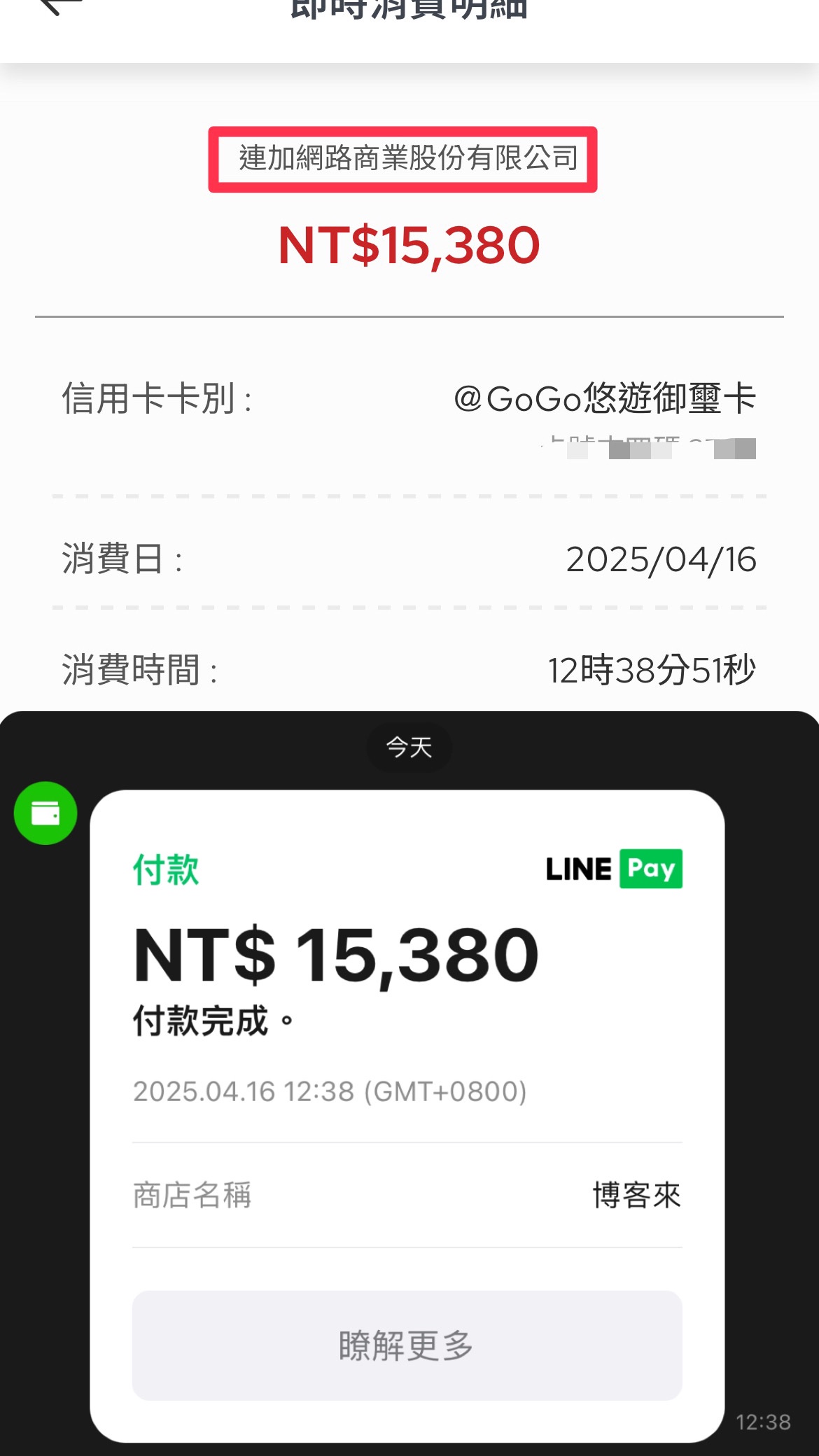This screenshot has height=1456, width=819.
Task: Open the LINE Pay wallet avatar
Action: click(x=45, y=813)
